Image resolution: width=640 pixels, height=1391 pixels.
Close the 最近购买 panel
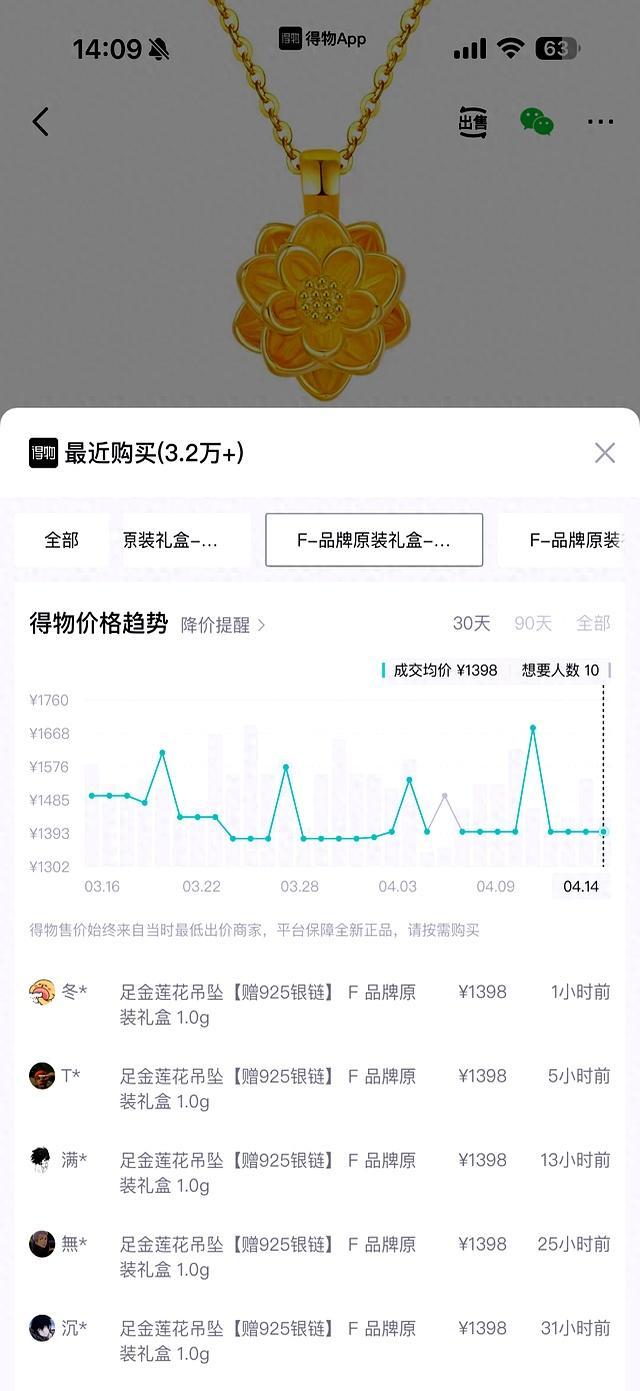[604, 453]
